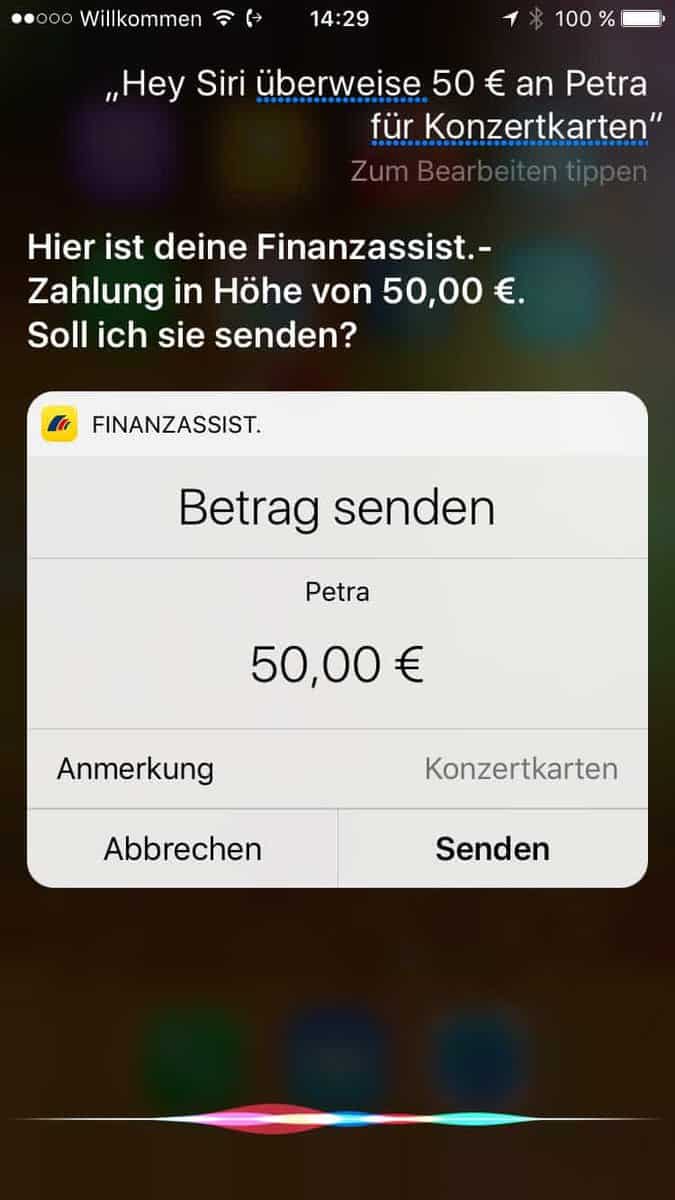675x1200 pixels.
Task: Tap the Siri waveform to speak again
Action: point(337,1118)
